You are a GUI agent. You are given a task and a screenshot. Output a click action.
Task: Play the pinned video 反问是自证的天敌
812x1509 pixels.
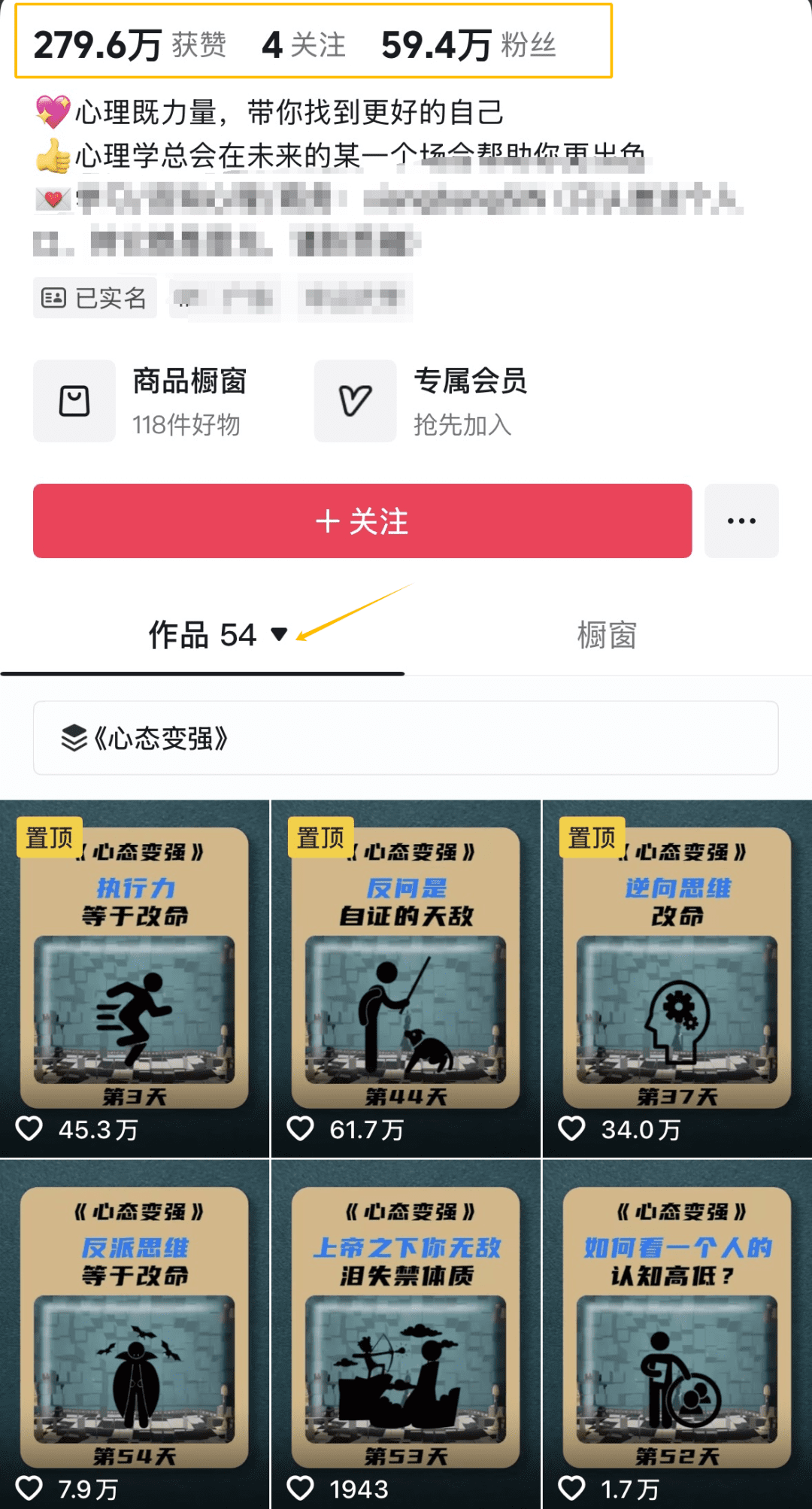pos(405,978)
